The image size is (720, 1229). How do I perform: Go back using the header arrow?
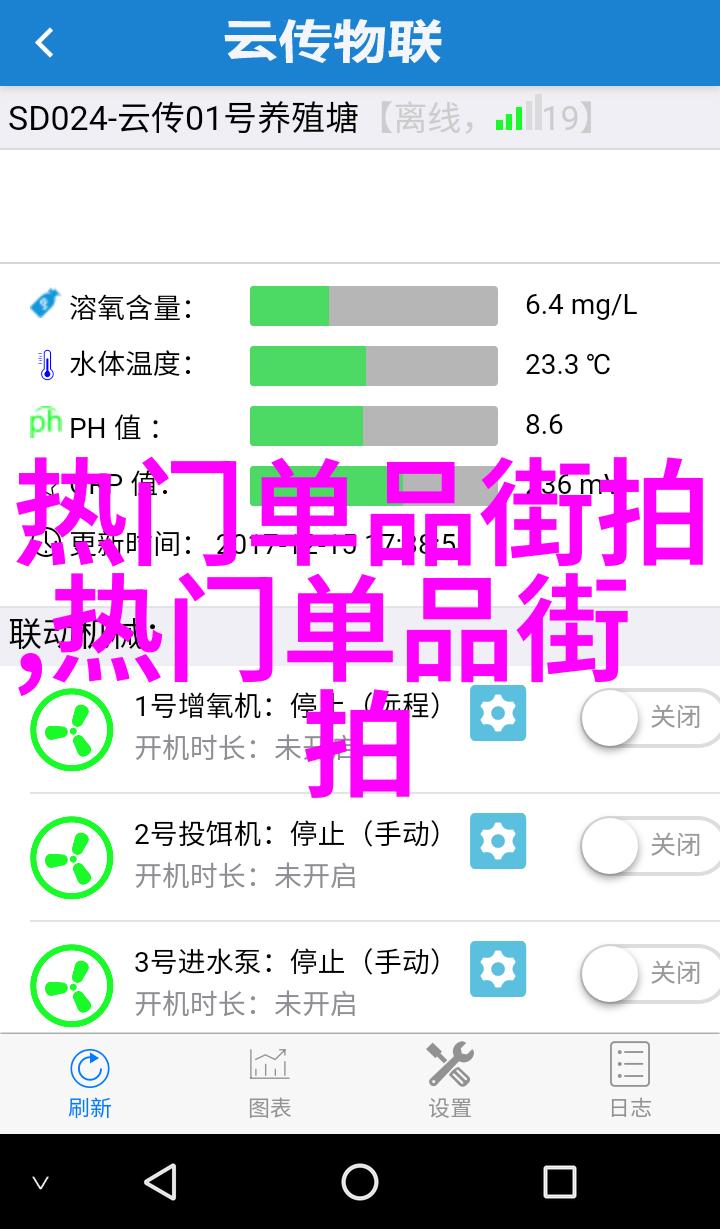pos(44,43)
